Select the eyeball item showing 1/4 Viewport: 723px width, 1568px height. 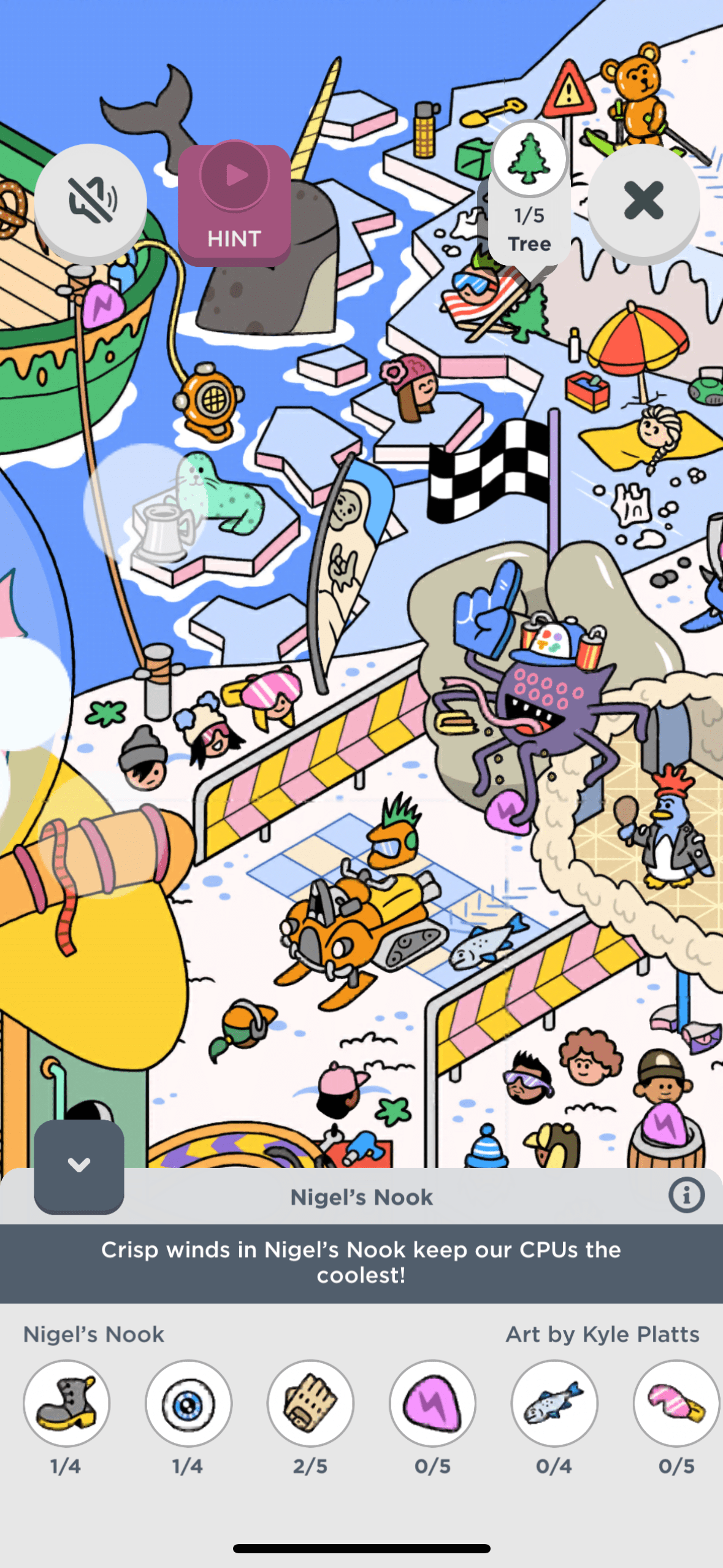tap(188, 1402)
